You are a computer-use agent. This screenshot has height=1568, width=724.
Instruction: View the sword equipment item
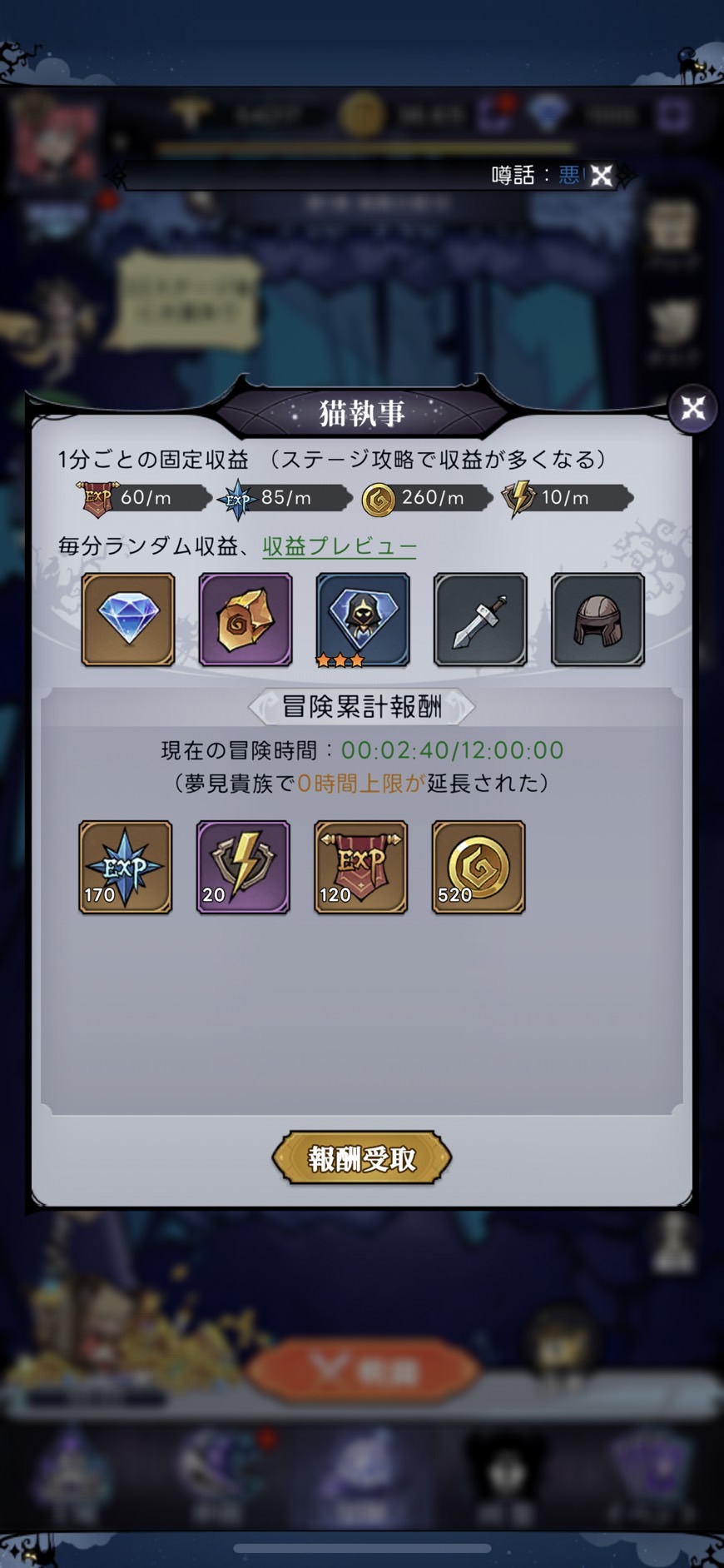click(480, 620)
